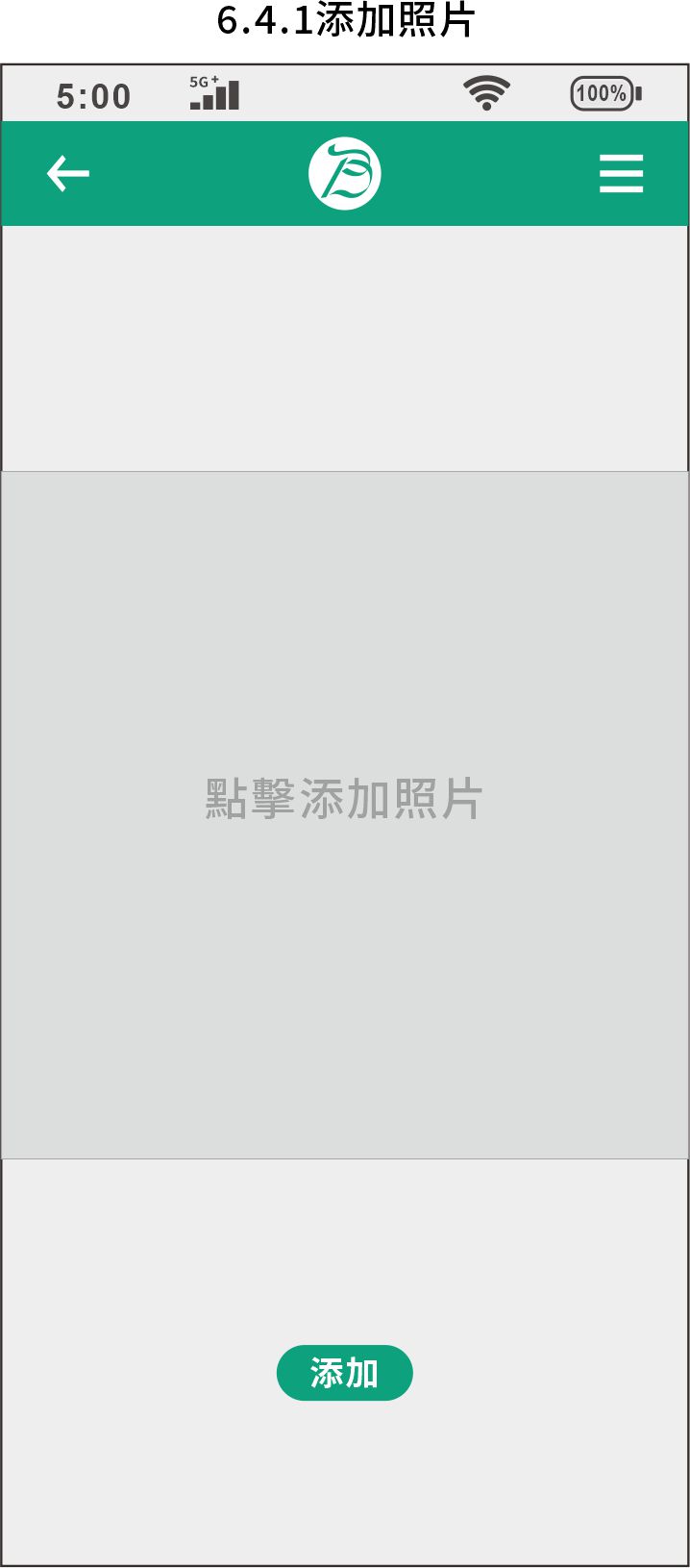Tap the 點擊添加照片 photo area
The image size is (690, 1568).
coord(344,814)
